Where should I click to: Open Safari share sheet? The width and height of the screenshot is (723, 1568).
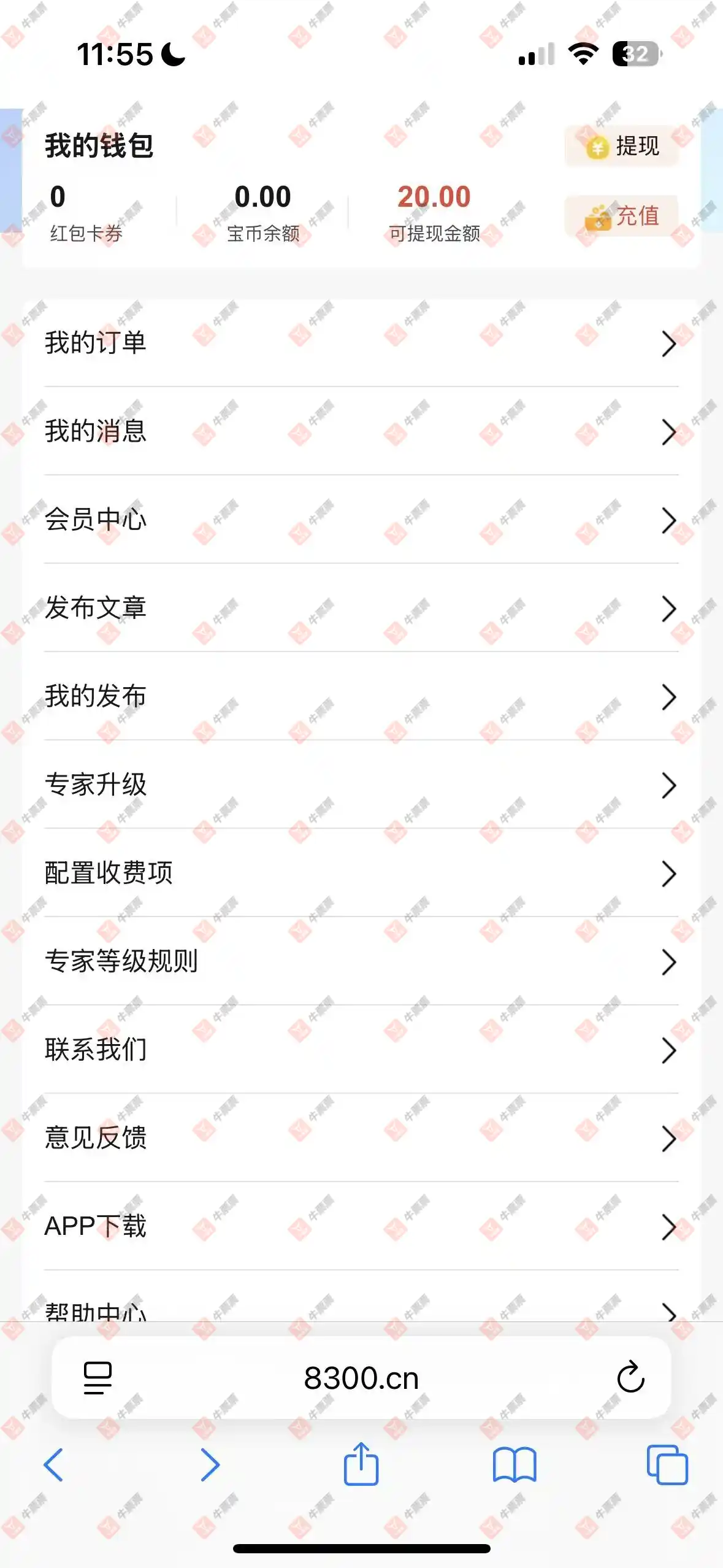361,1465
